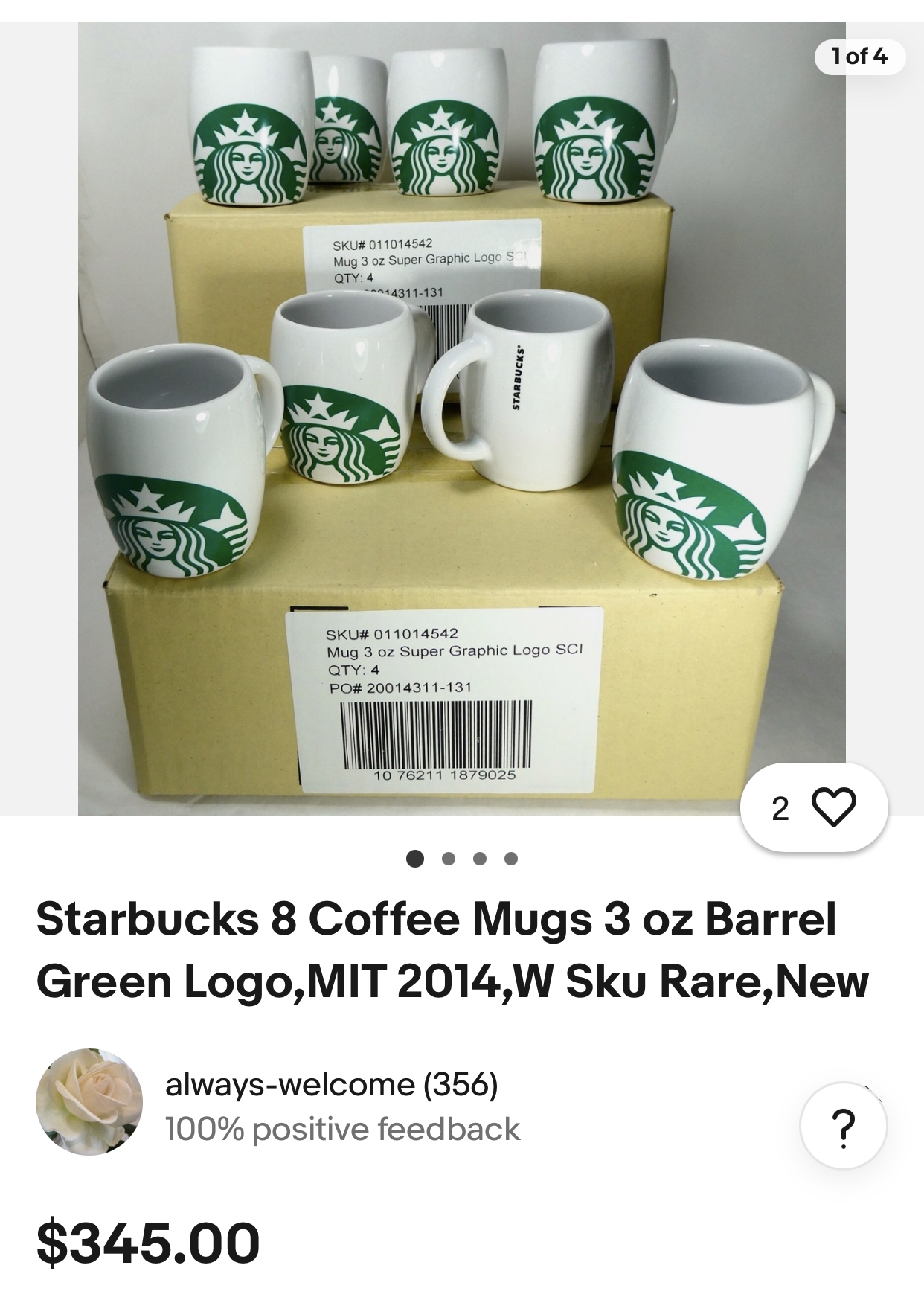The height and width of the screenshot is (1300, 924).
Task: Add listing to watchlist with heart
Action: [x=832, y=807]
